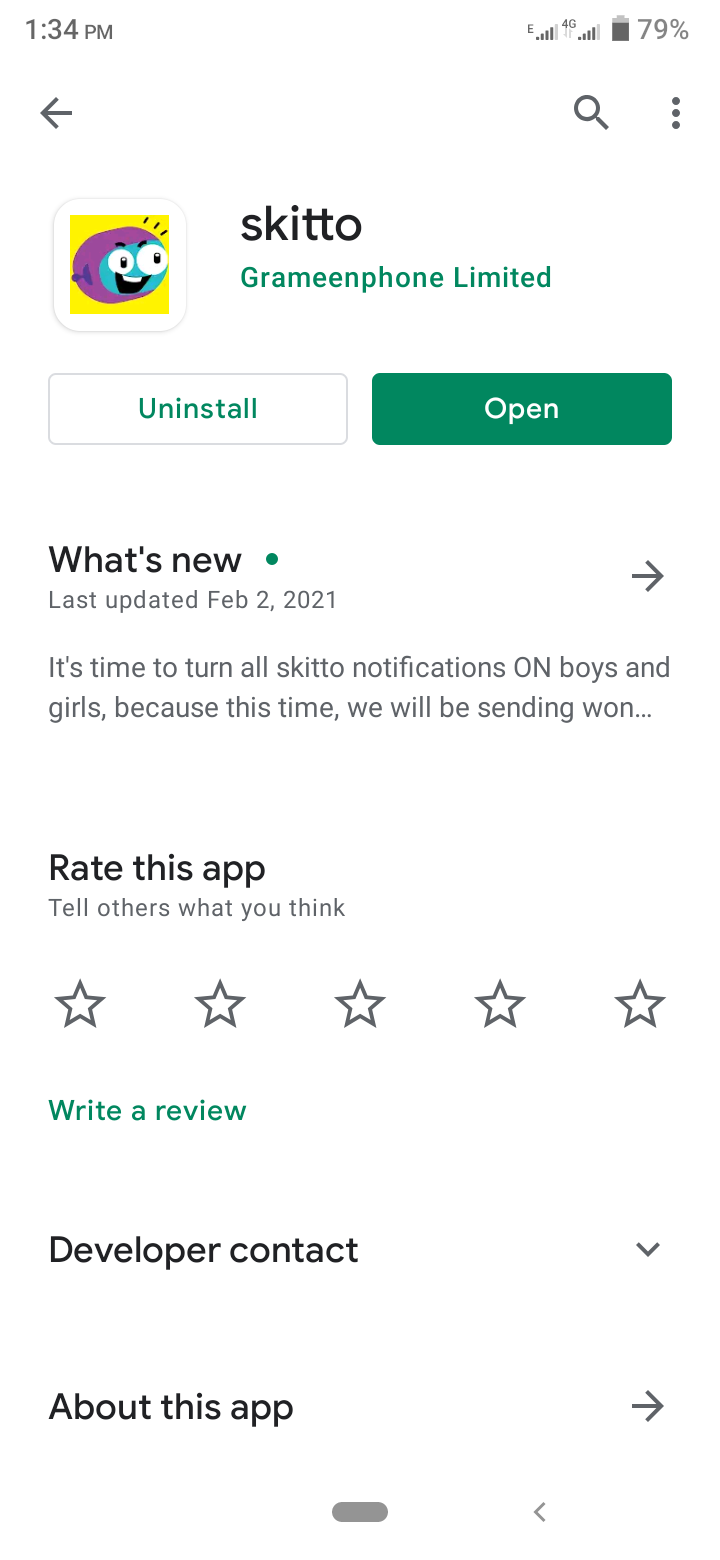Open About this app arrow
The image size is (720, 1560).
coord(648,1407)
